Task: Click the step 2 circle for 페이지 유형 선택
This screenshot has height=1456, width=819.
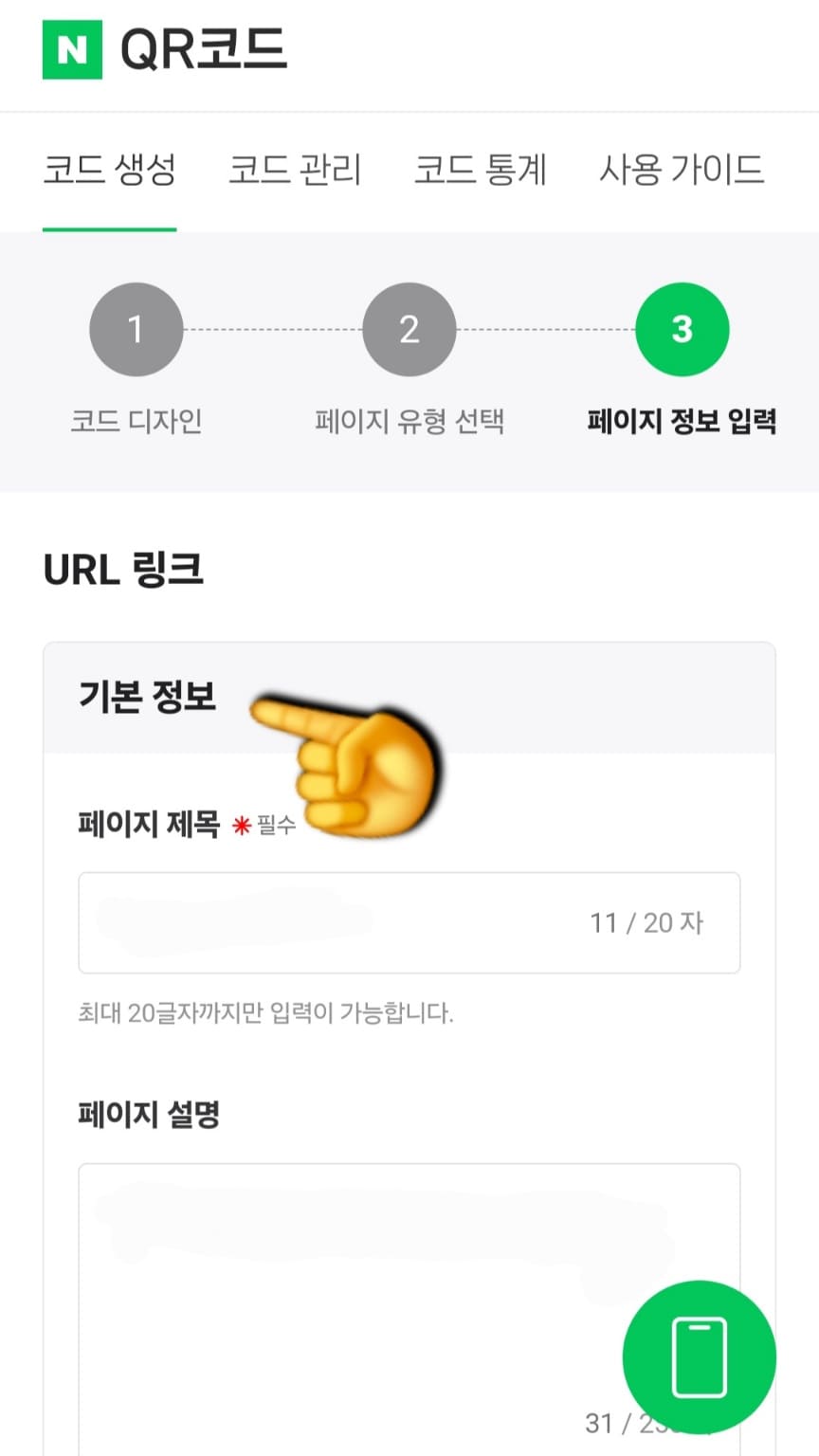Action: 409,329
